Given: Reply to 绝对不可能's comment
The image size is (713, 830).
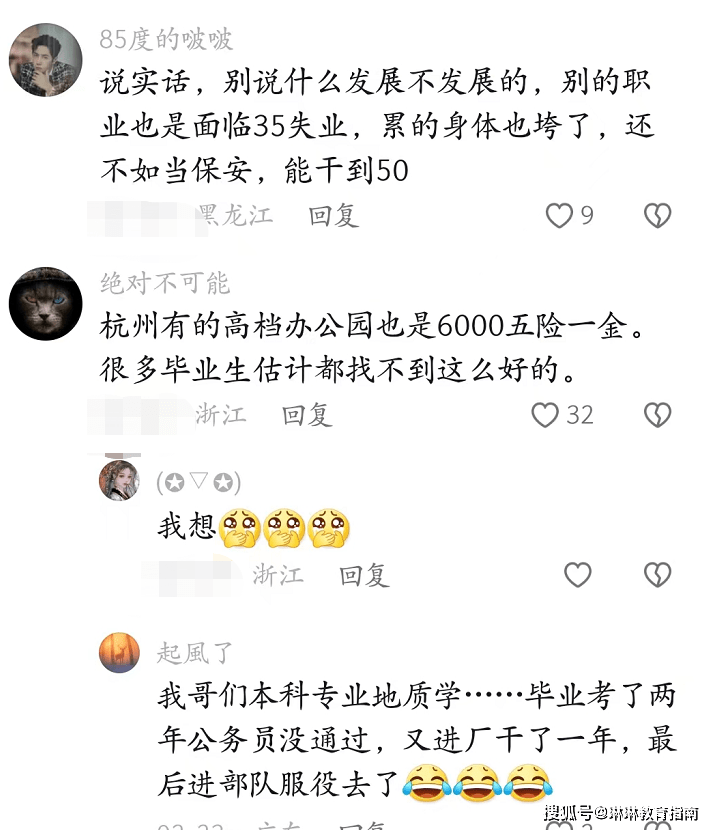Looking at the screenshot, I should point(306,414).
